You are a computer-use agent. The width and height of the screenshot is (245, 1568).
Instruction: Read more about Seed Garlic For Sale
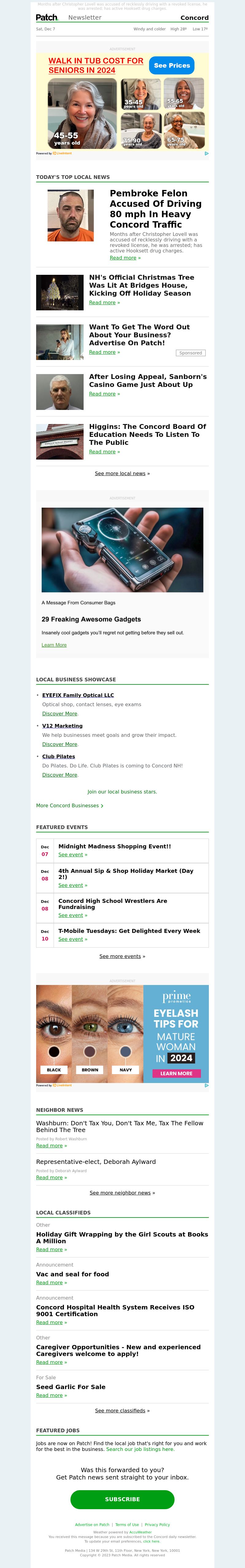(49, 1395)
